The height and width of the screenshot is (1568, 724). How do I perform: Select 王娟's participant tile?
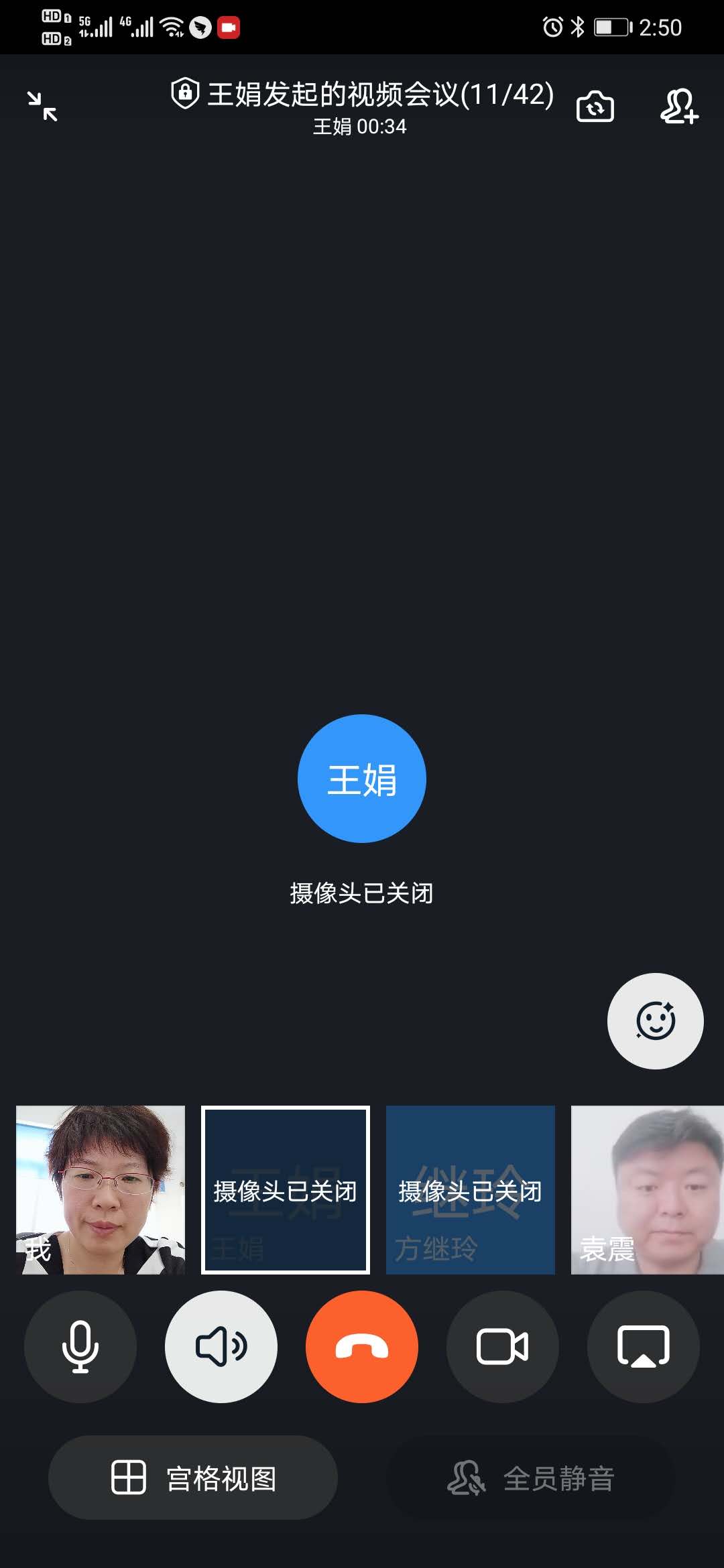(286, 1189)
